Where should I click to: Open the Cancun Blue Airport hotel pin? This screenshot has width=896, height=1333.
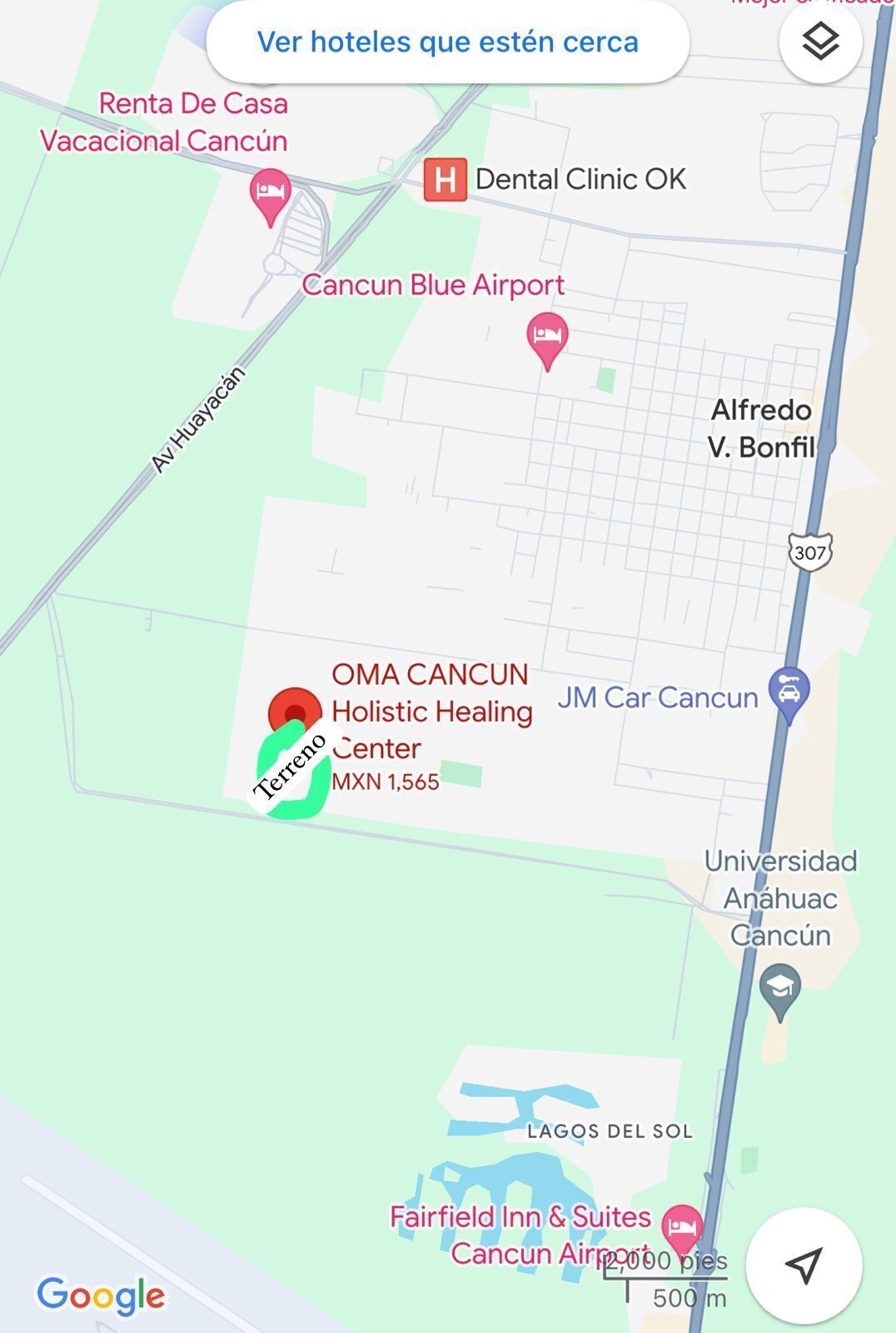pyautogui.click(x=547, y=337)
